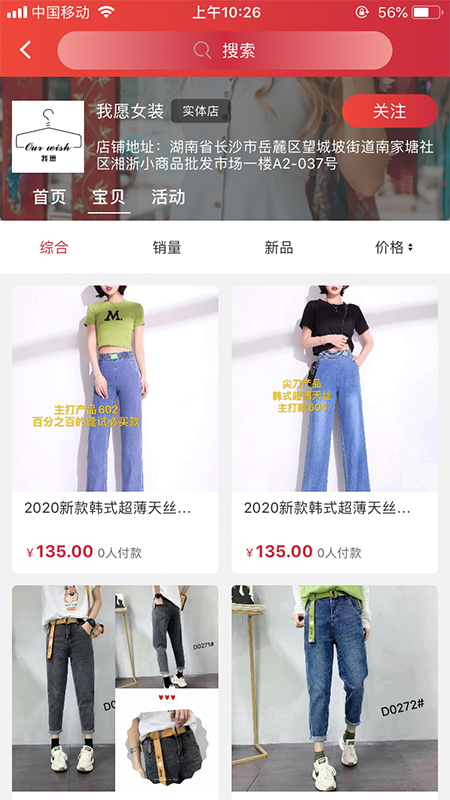The width and height of the screenshot is (450, 800).
Task: Show 新品 new arrivals
Action: coord(279,248)
